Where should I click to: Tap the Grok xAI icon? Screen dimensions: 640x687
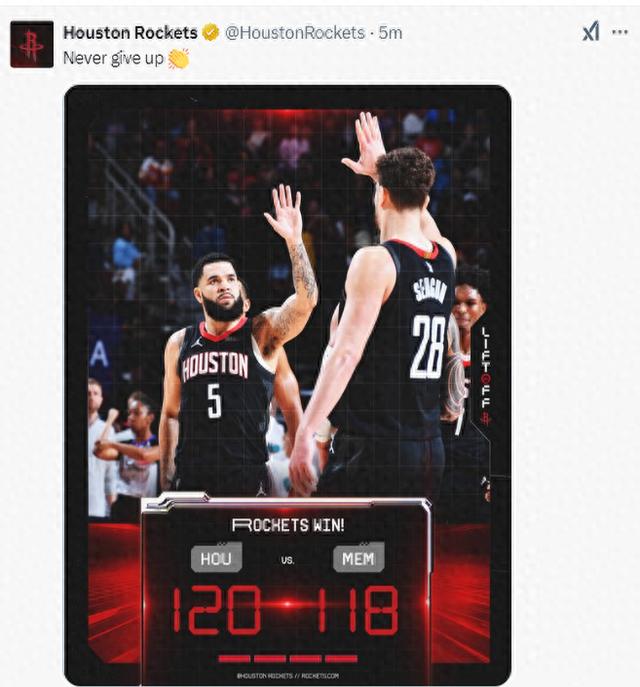tap(591, 32)
